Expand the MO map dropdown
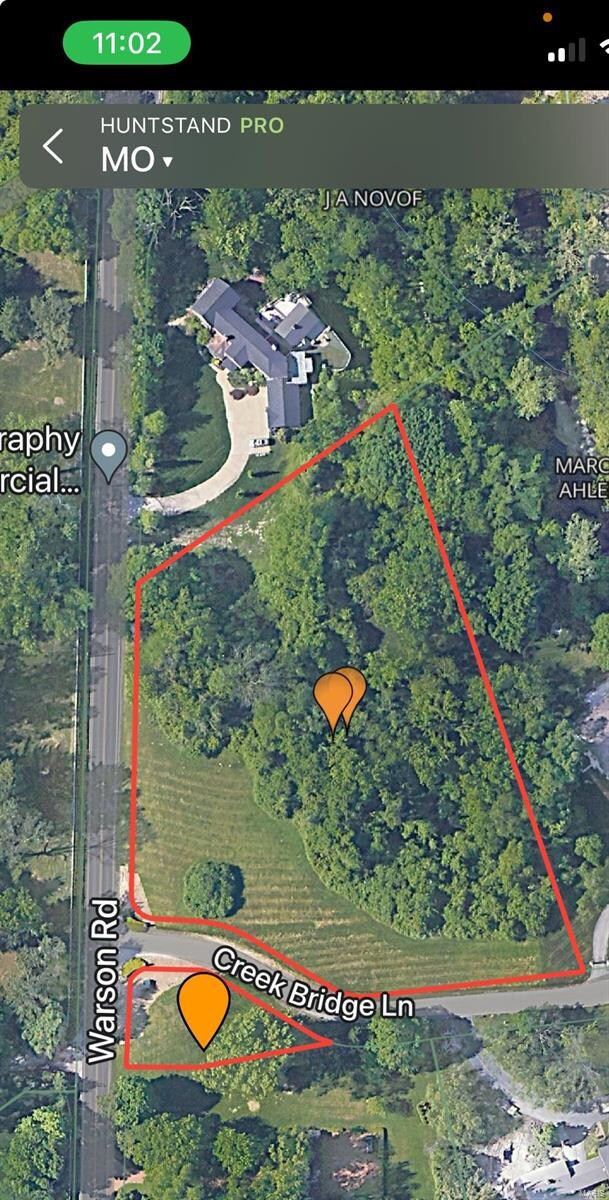 point(137,160)
